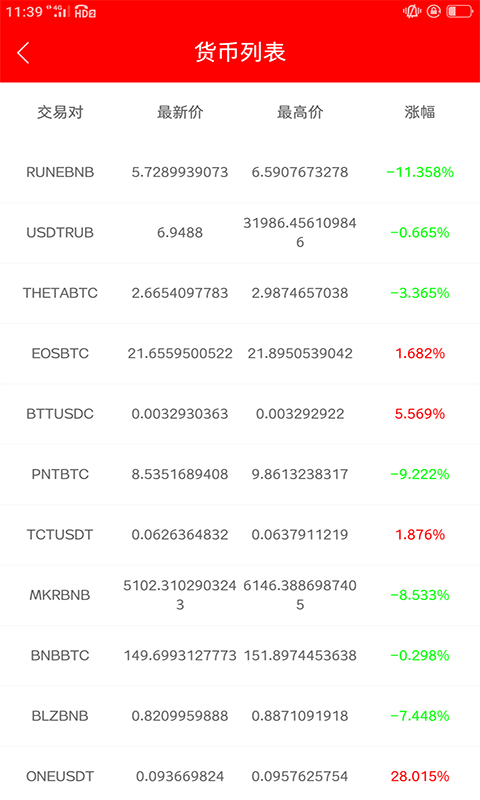The height and width of the screenshot is (800, 480).
Task: Open the BNBBTC trading pair
Action: (240, 656)
